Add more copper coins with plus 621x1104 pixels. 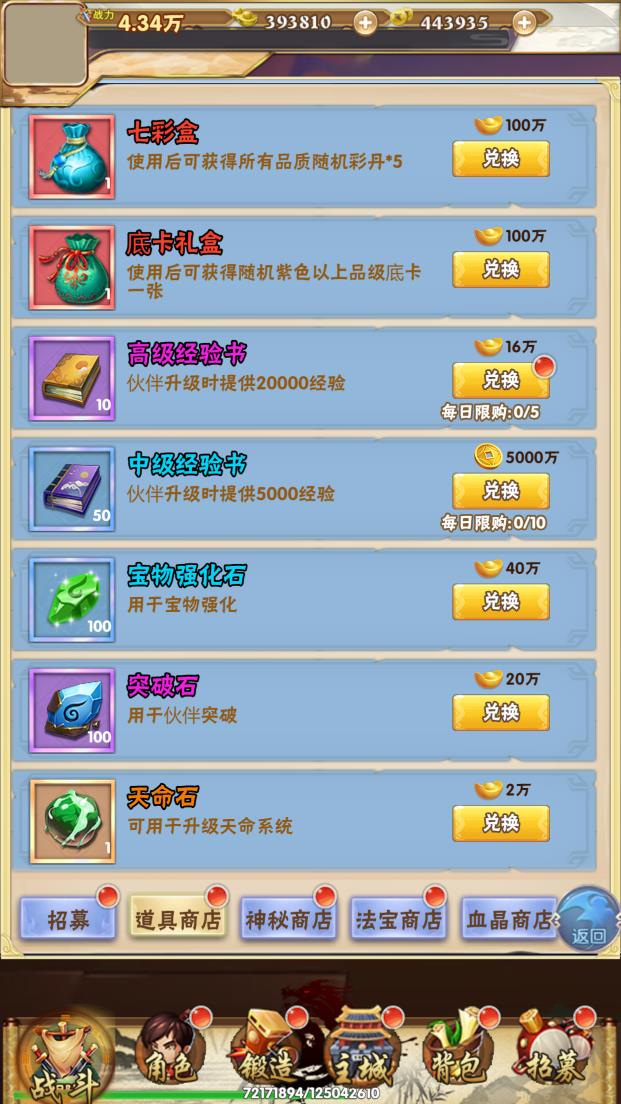tap(524, 22)
